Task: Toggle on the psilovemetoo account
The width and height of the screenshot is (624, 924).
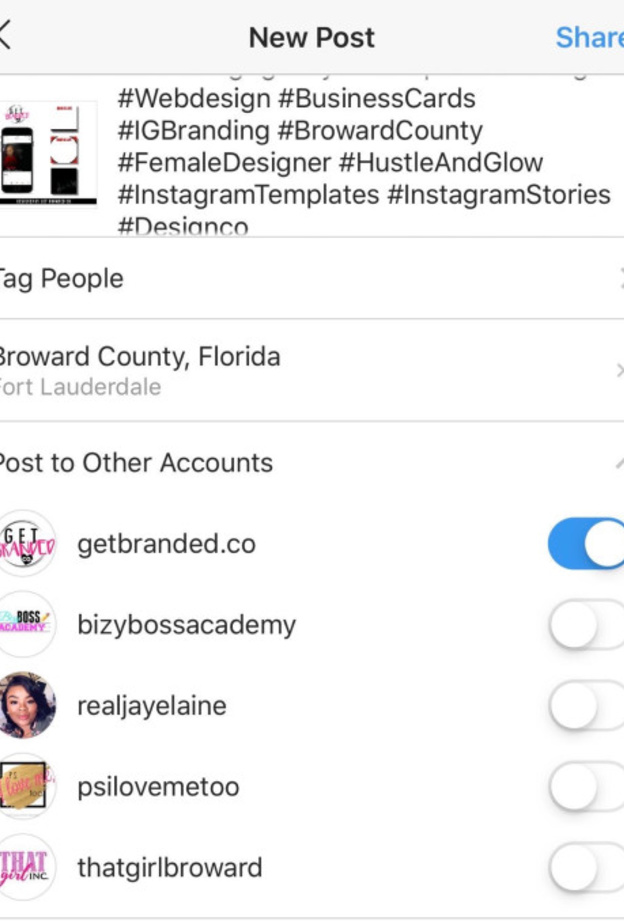Action: coord(585,787)
